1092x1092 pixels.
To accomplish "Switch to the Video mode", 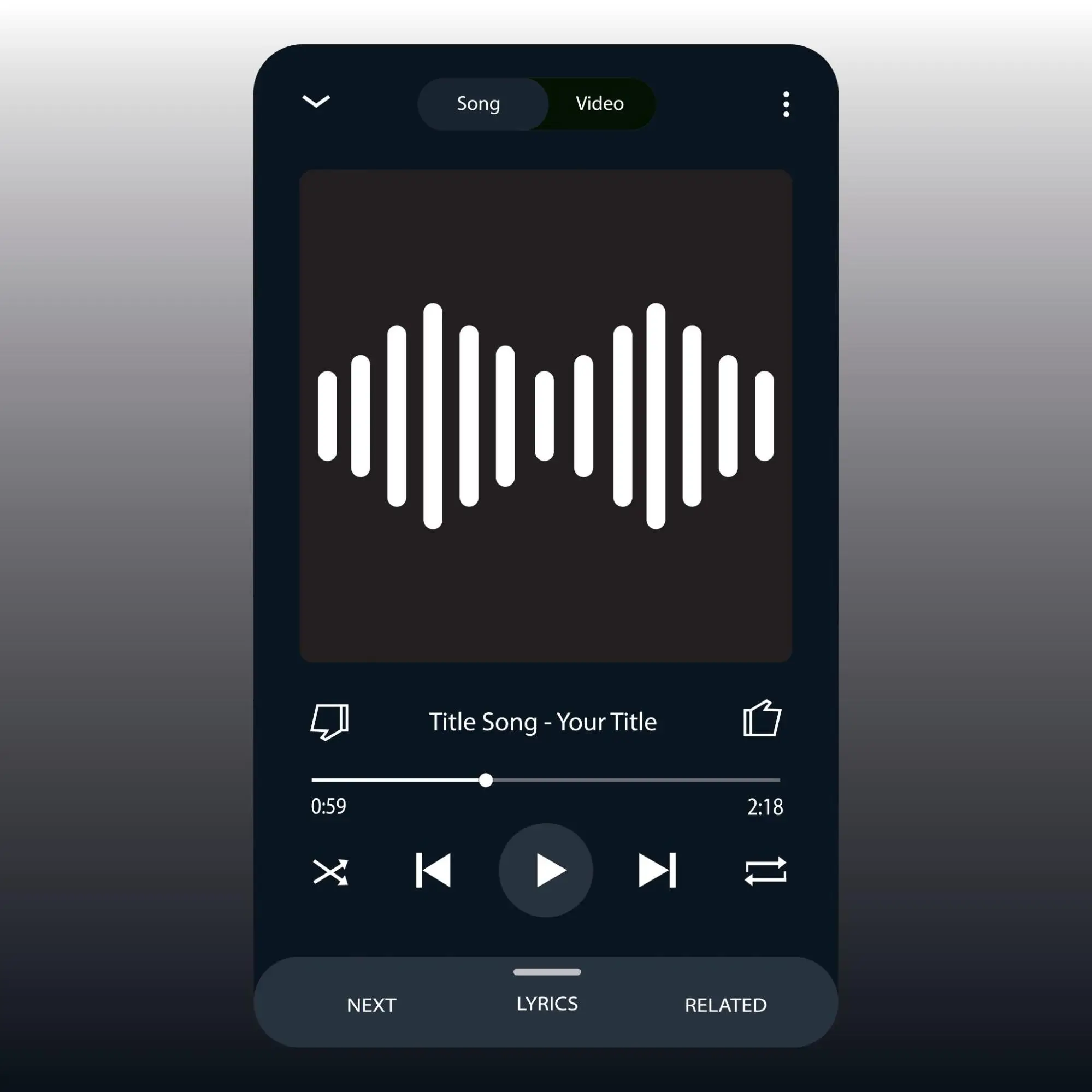I will 600,104.
